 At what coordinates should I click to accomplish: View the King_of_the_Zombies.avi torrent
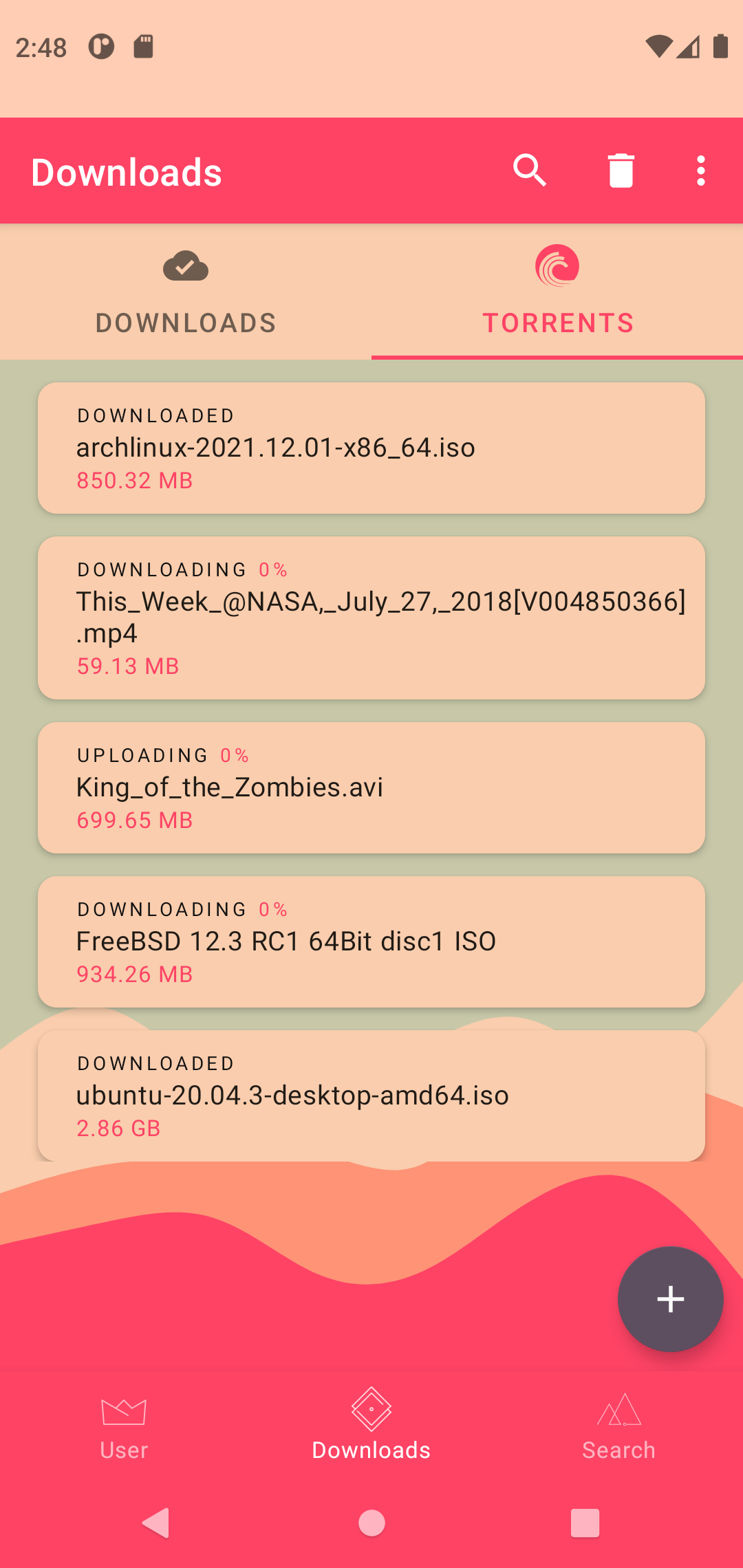371,787
